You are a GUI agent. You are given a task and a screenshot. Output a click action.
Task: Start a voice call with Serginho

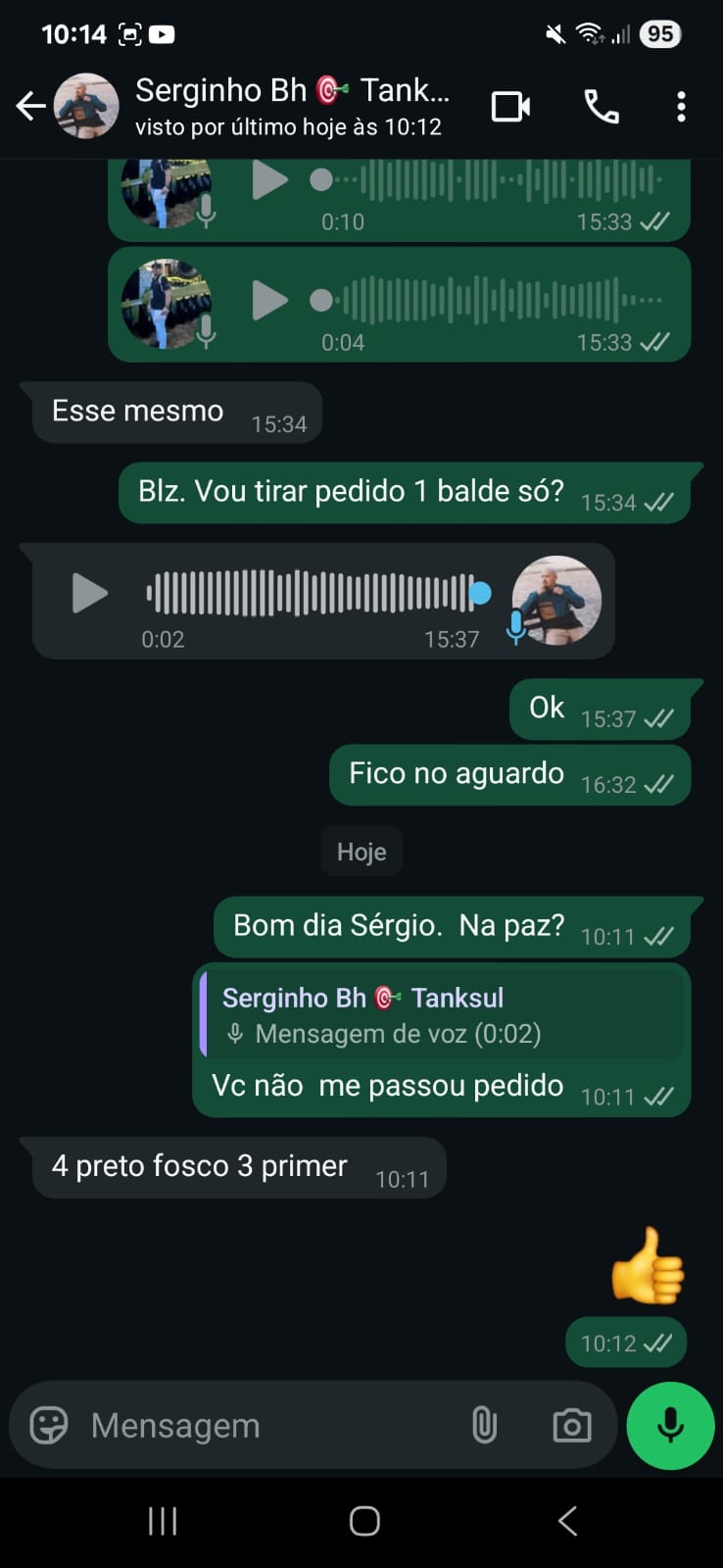601,106
